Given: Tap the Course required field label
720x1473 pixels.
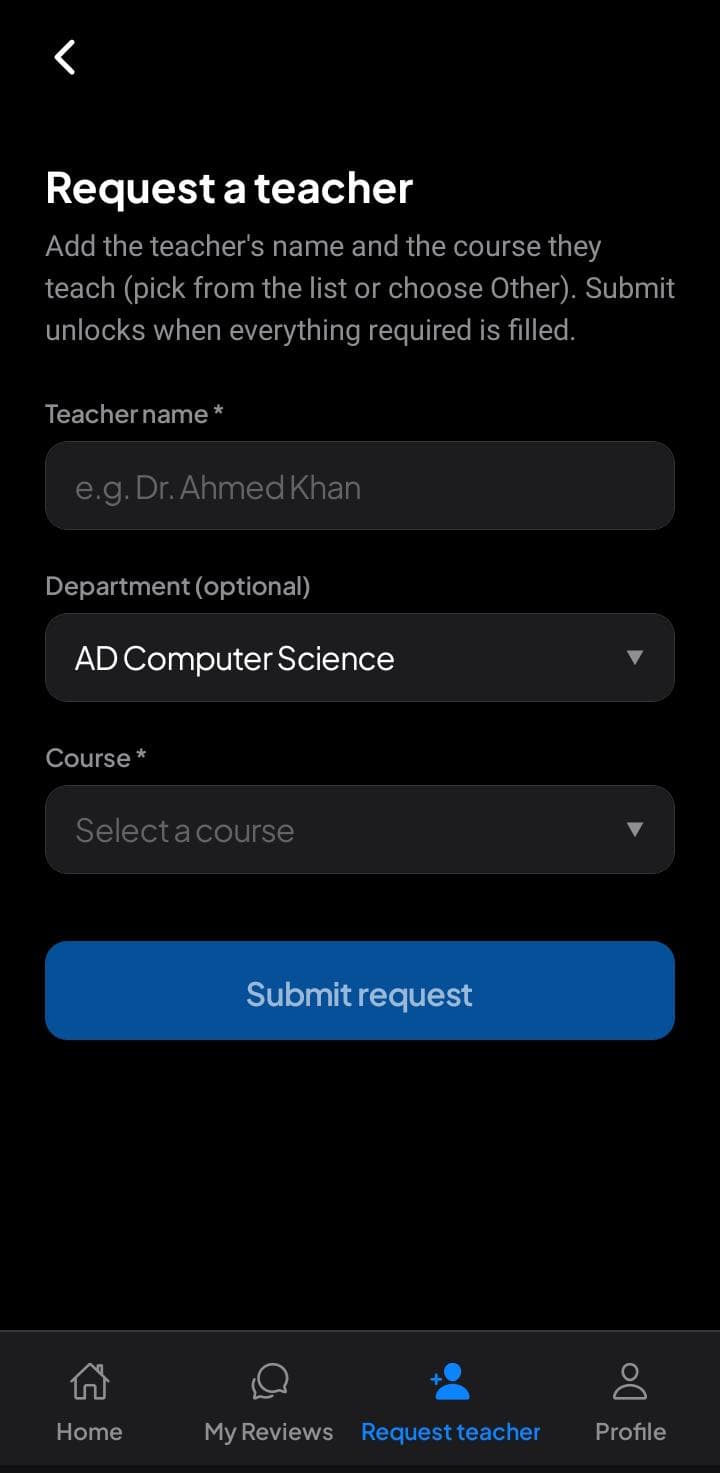Looking at the screenshot, I should point(95,758).
